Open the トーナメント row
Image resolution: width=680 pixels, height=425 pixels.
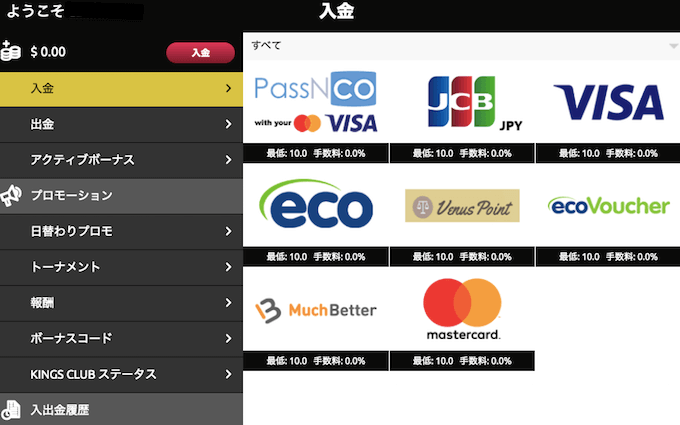120,267
